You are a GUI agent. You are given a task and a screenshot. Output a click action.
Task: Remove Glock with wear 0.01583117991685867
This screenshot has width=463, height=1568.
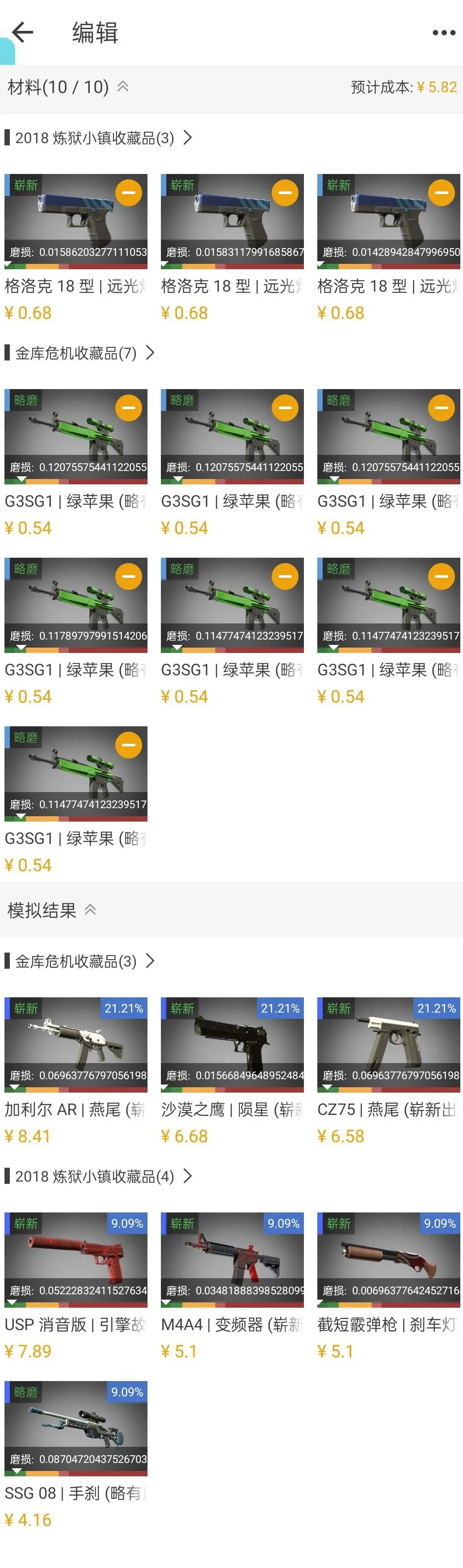(285, 193)
